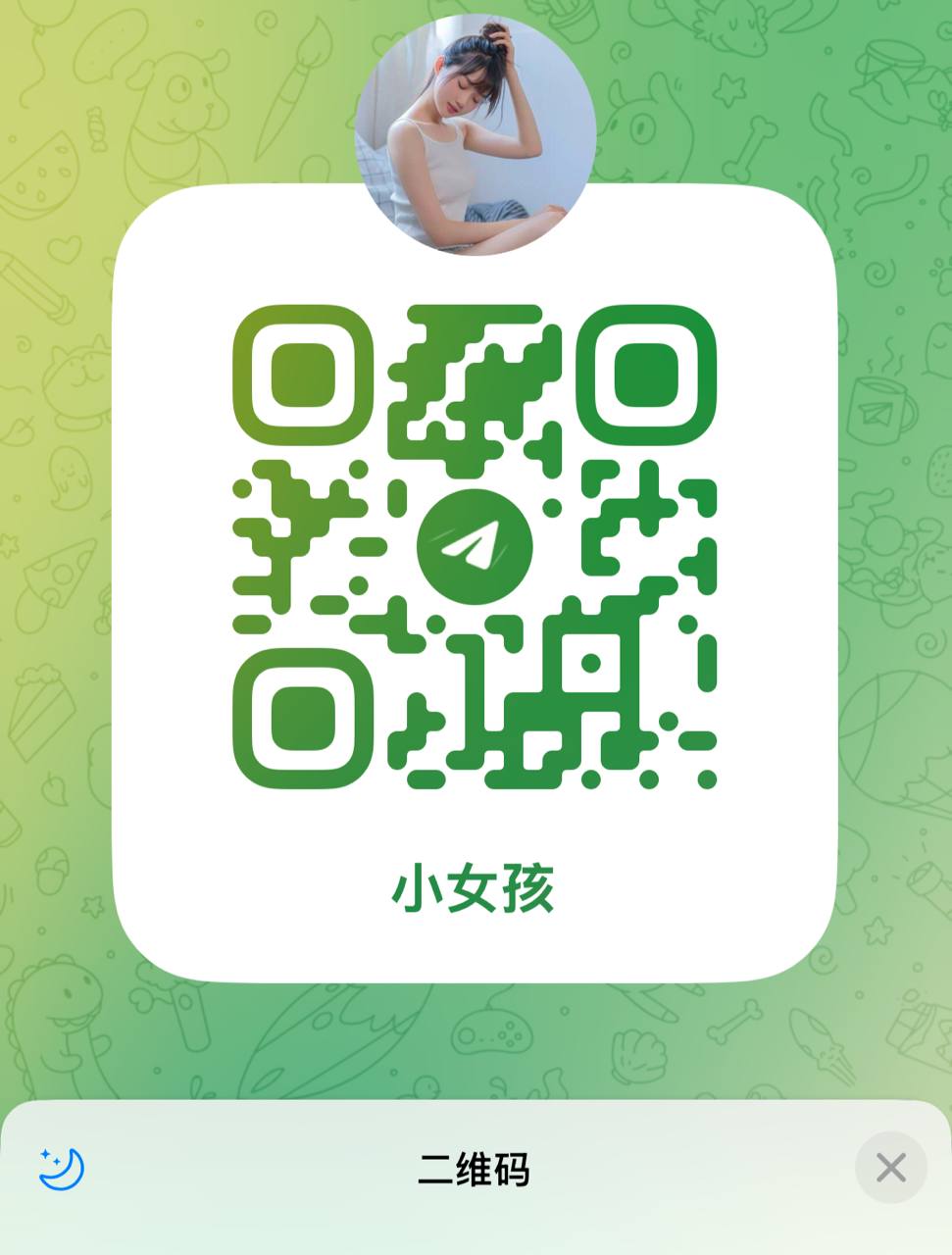The width and height of the screenshot is (952, 1255).
Task: Tap the Telegram paper plane logo in the QR center
Action: 474,546
